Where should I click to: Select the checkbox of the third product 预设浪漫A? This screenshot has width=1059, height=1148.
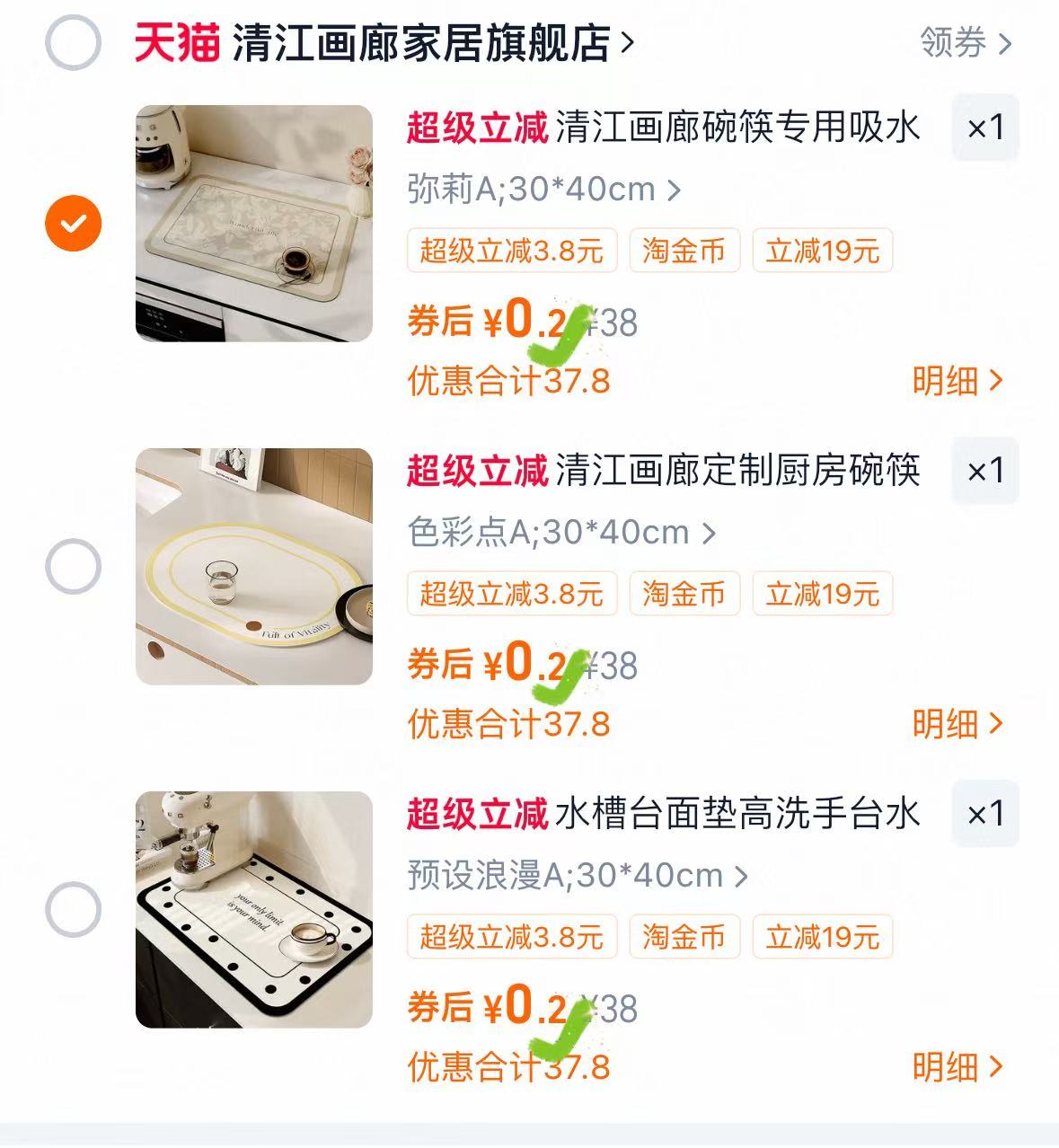coord(72,909)
